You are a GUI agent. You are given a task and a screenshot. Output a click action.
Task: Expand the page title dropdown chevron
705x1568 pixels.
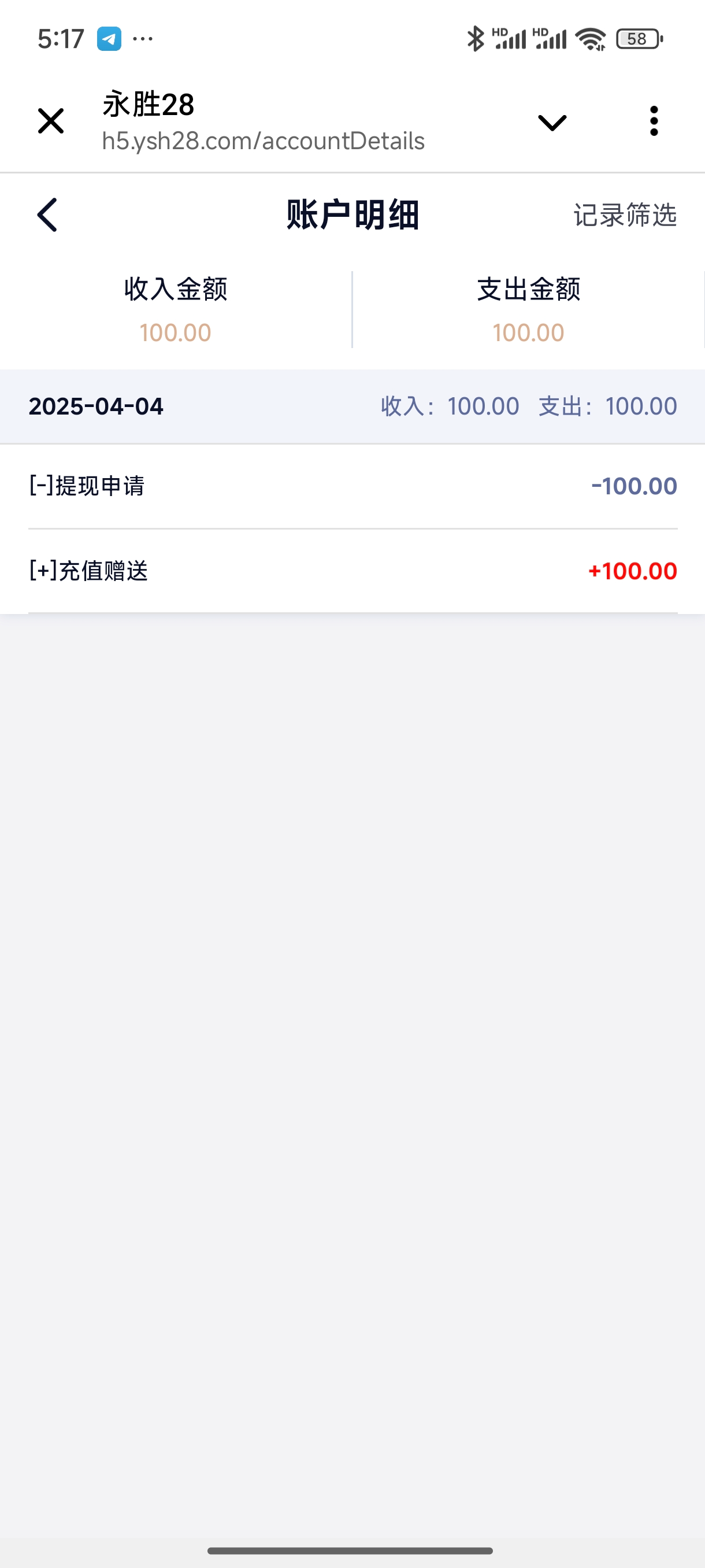(x=552, y=123)
